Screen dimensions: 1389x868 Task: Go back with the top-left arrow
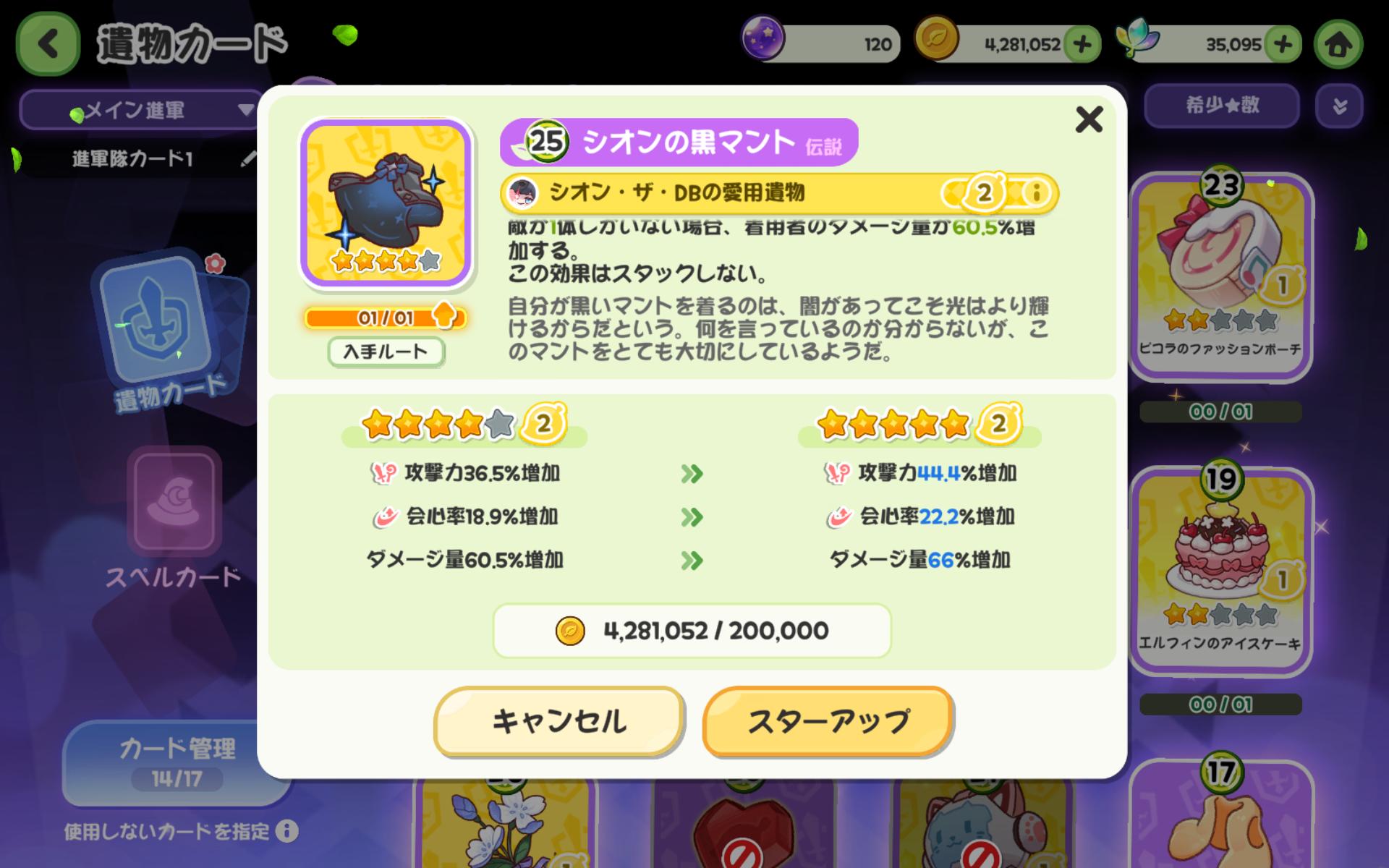point(48,44)
